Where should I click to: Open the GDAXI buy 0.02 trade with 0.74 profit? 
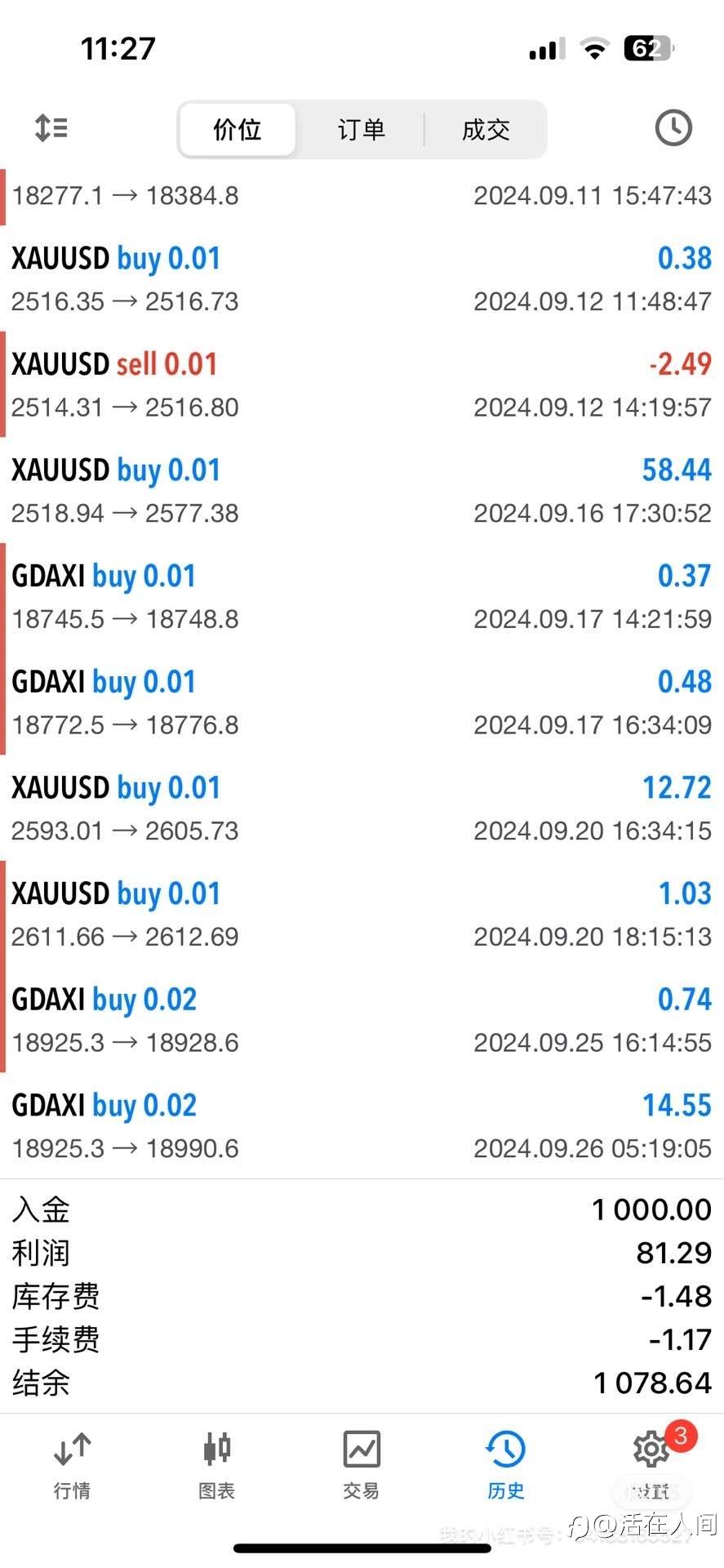(x=362, y=1020)
